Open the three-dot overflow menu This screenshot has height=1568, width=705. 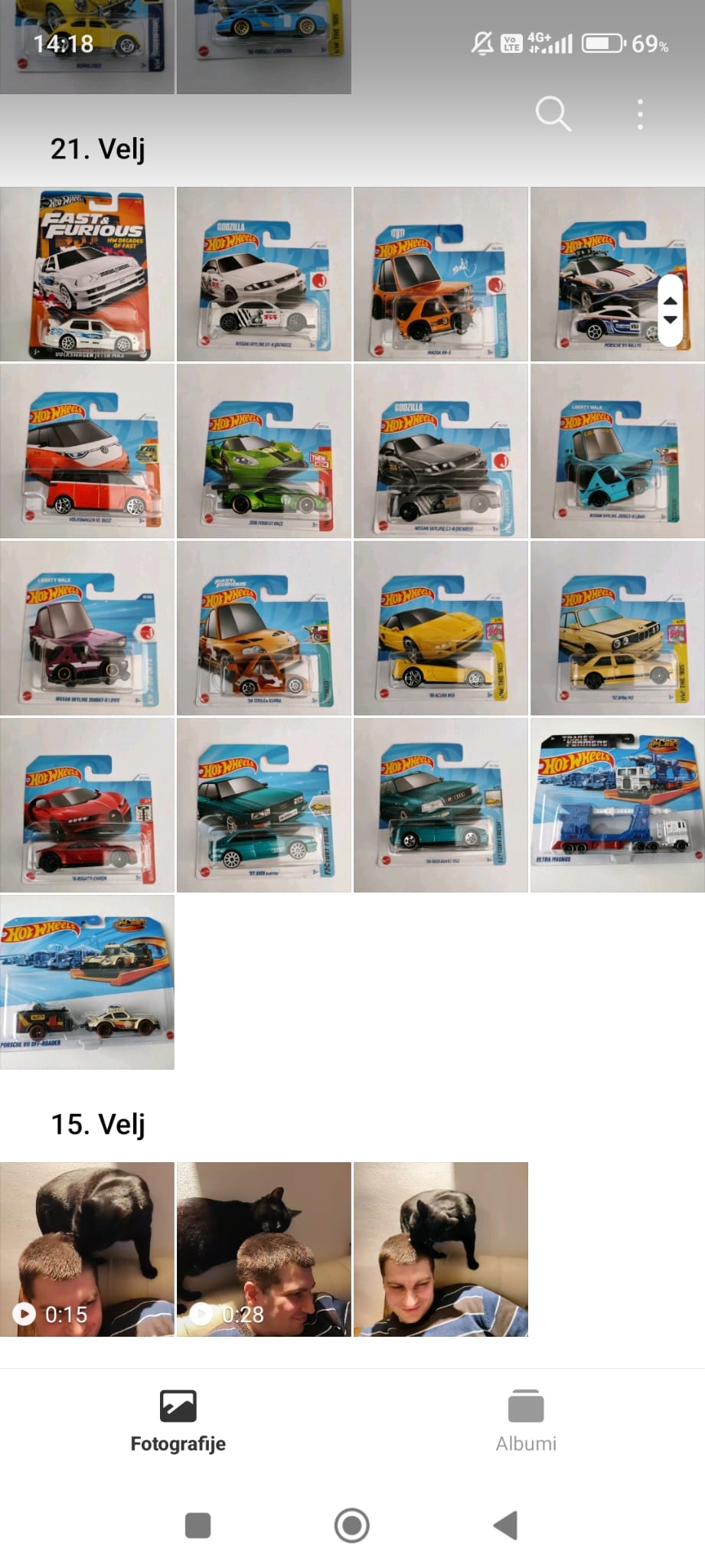click(640, 114)
